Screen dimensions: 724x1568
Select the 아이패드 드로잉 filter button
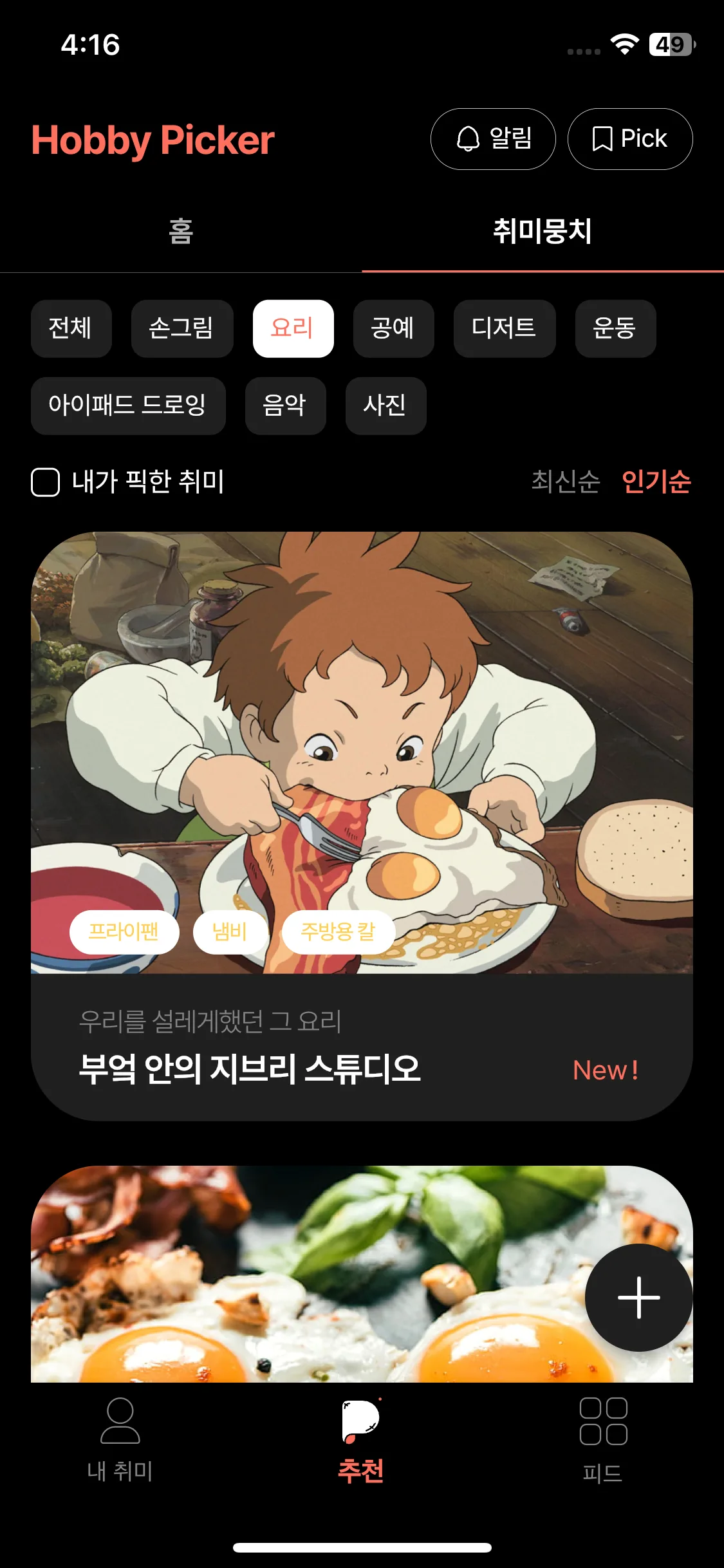(x=128, y=406)
